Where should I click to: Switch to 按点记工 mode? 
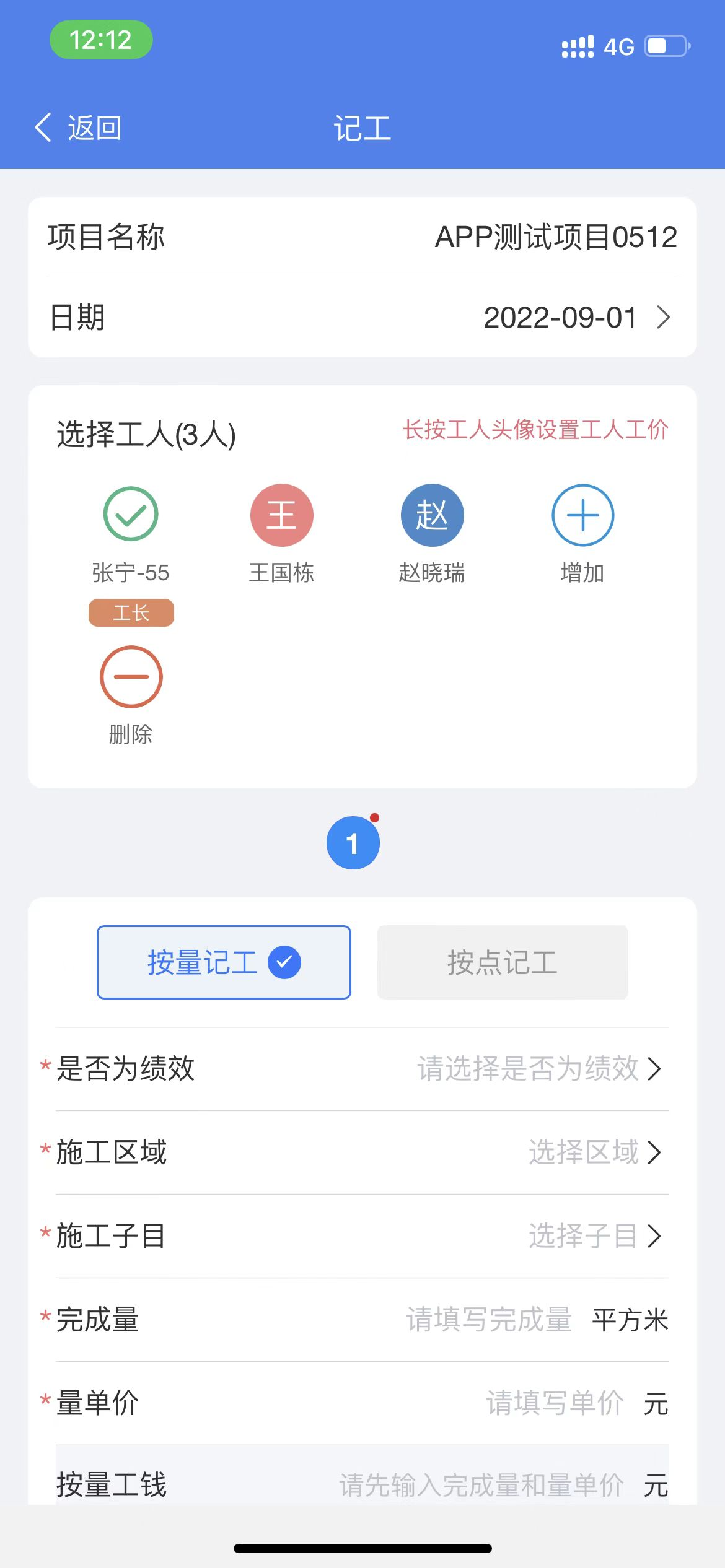tap(503, 962)
